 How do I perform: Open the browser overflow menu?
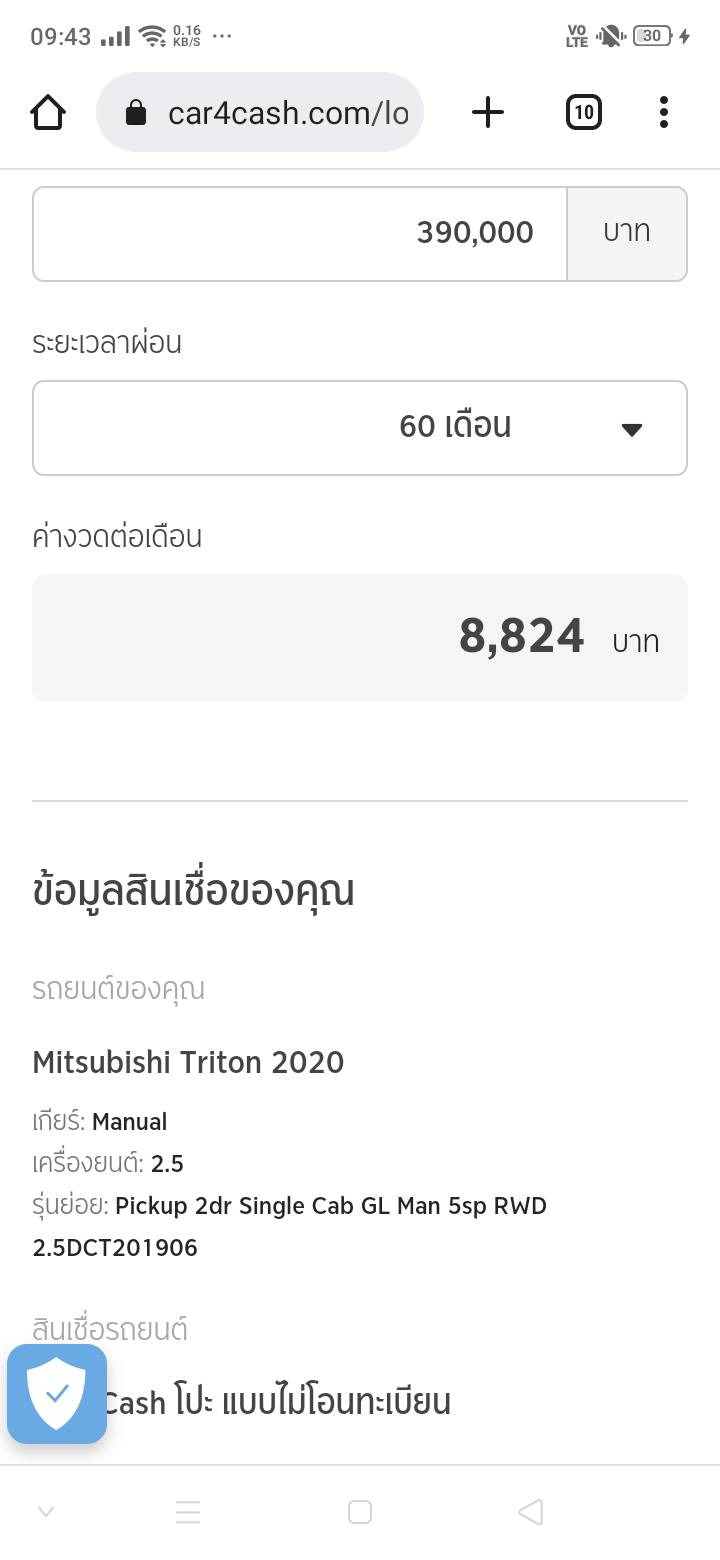pos(663,113)
